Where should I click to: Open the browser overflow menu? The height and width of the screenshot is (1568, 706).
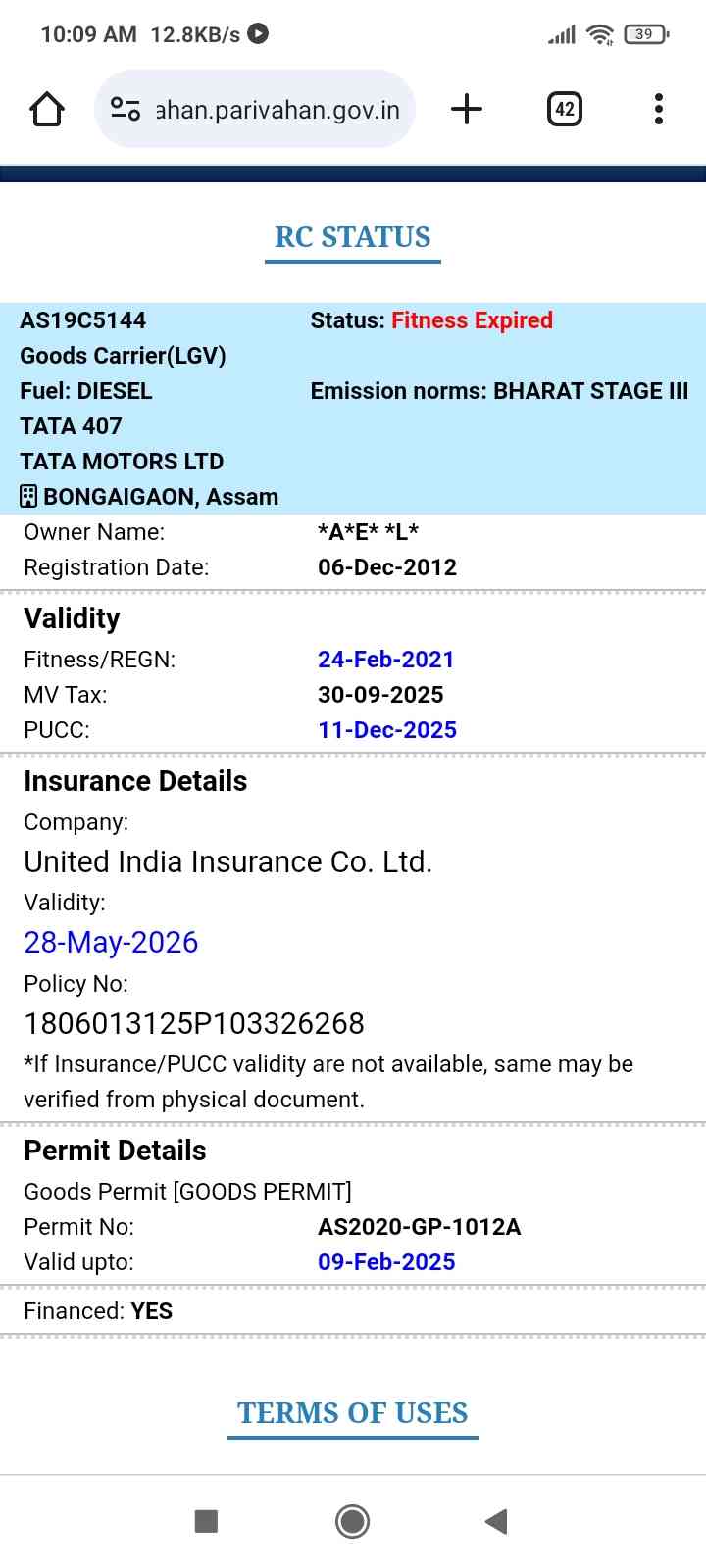tap(659, 109)
